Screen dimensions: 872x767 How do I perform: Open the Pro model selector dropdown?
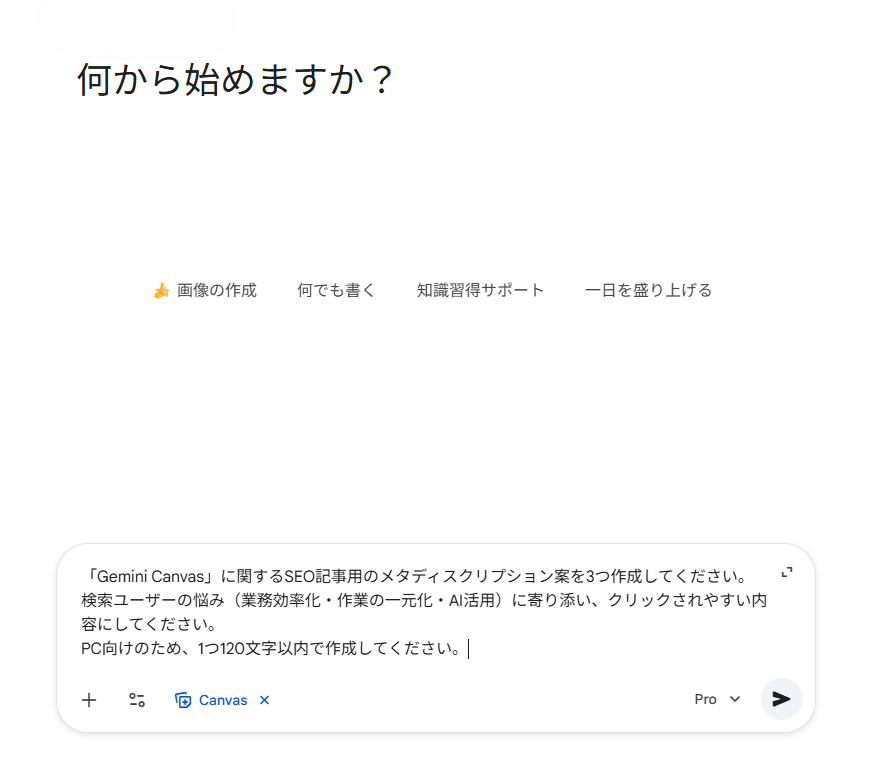click(x=717, y=699)
